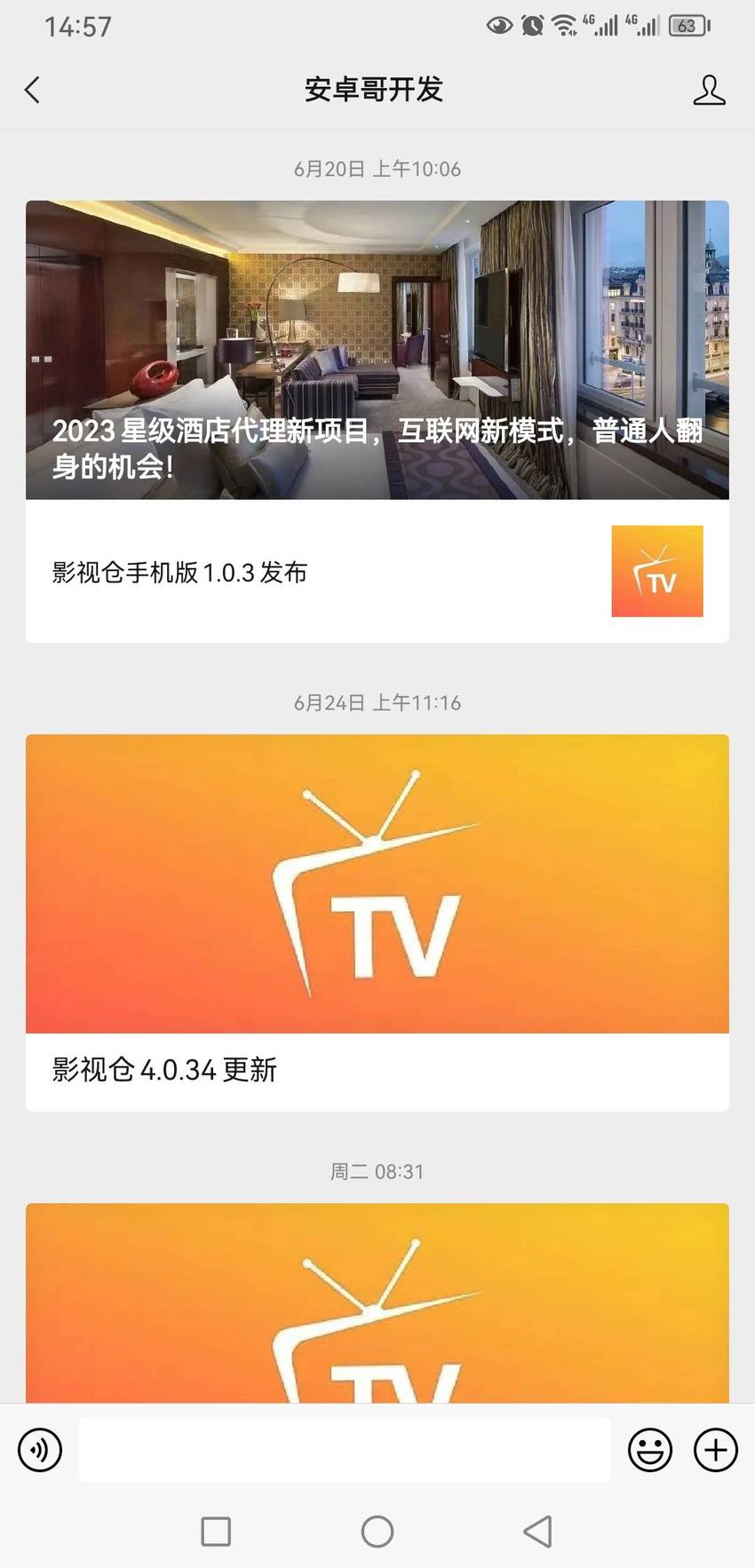This screenshot has height=1568, width=755.
Task: Switch to voice input mode
Action: (40, 1450)
